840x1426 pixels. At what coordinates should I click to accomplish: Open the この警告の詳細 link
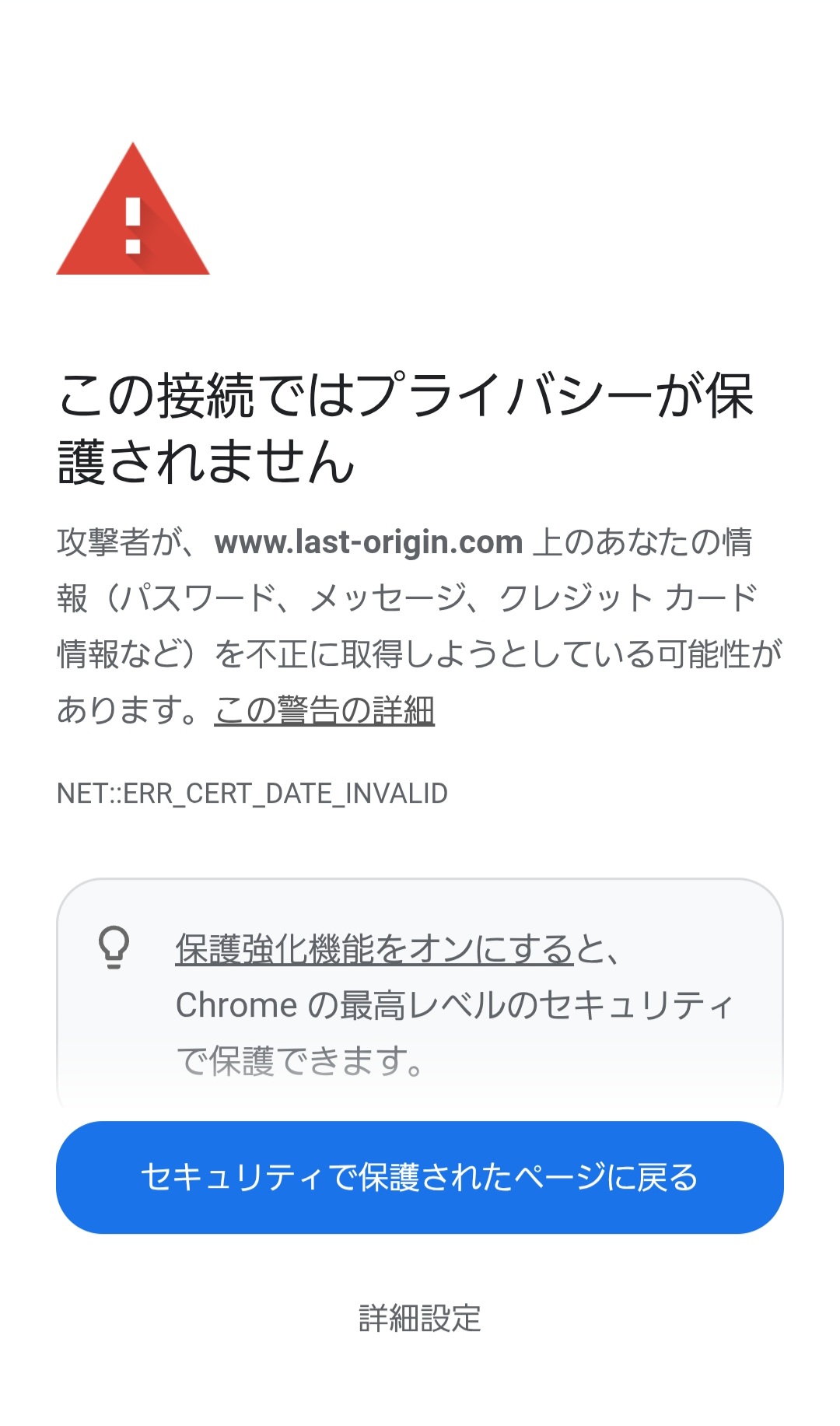coord(324,709)
